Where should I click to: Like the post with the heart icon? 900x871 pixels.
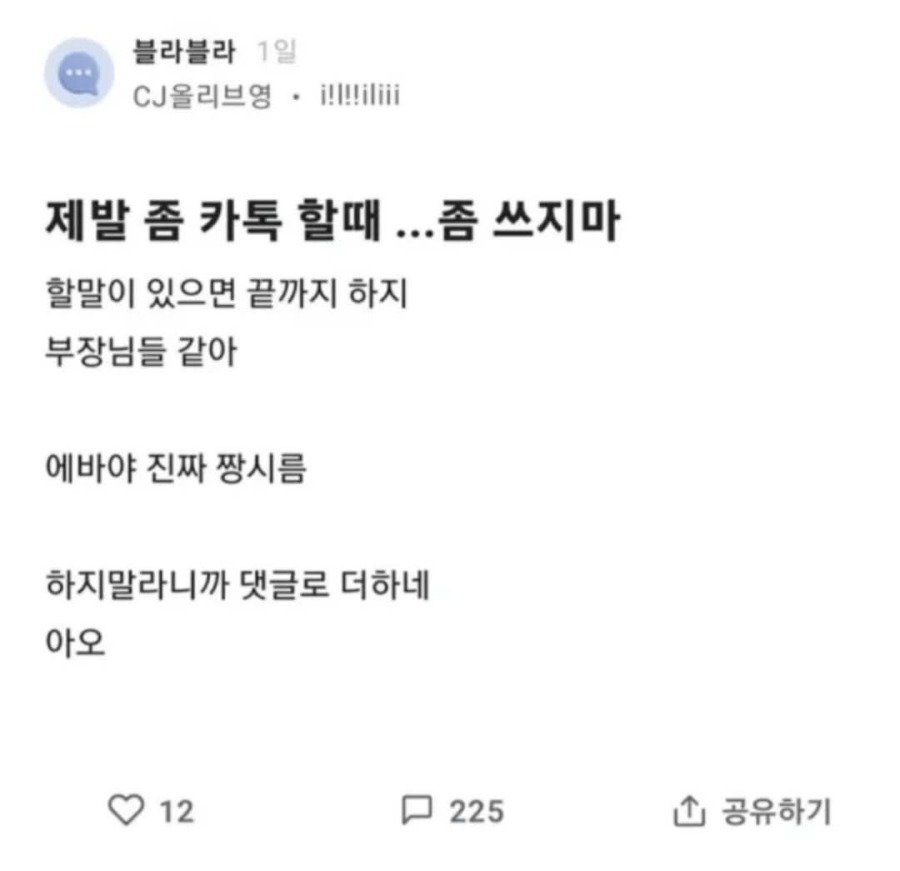125,811
